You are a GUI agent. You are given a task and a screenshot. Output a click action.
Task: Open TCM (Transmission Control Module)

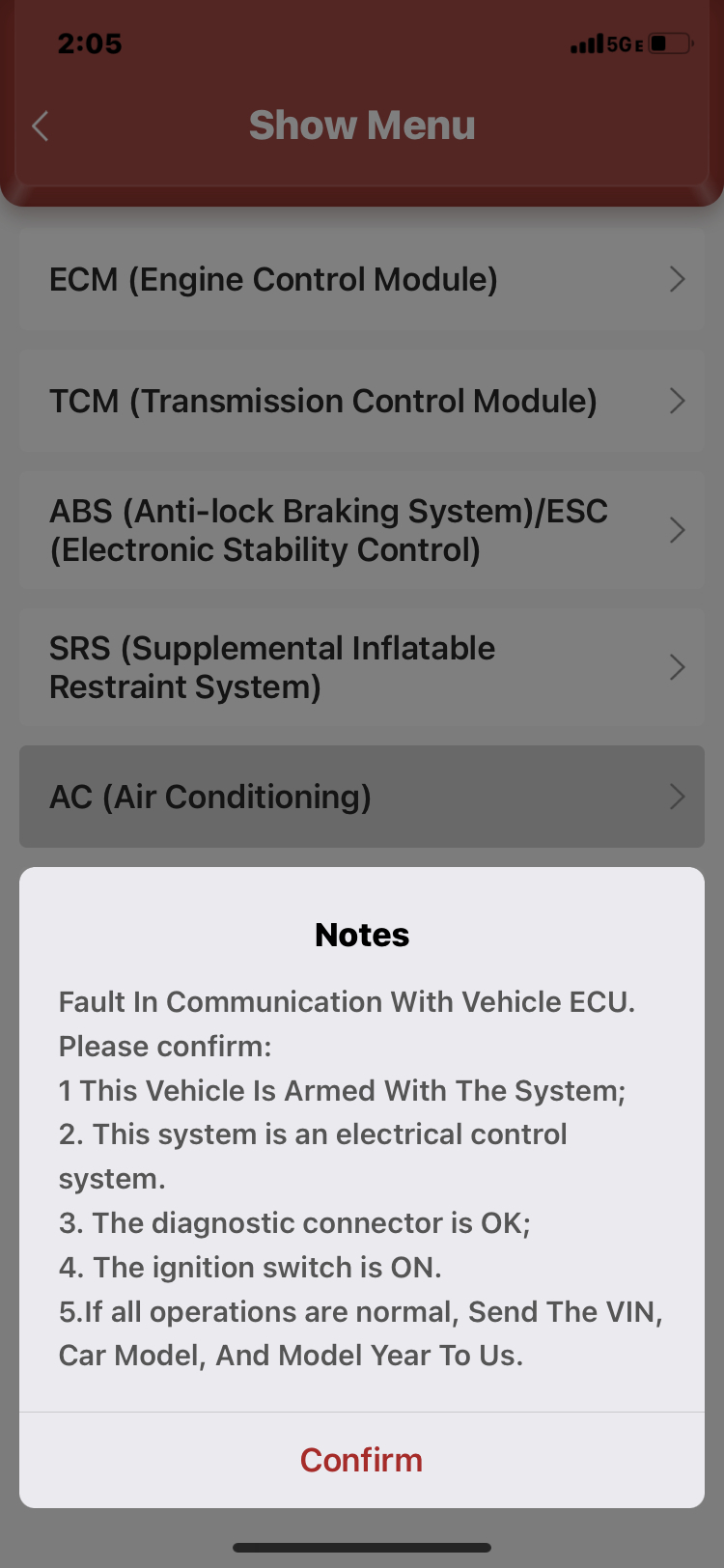(361, 402)
